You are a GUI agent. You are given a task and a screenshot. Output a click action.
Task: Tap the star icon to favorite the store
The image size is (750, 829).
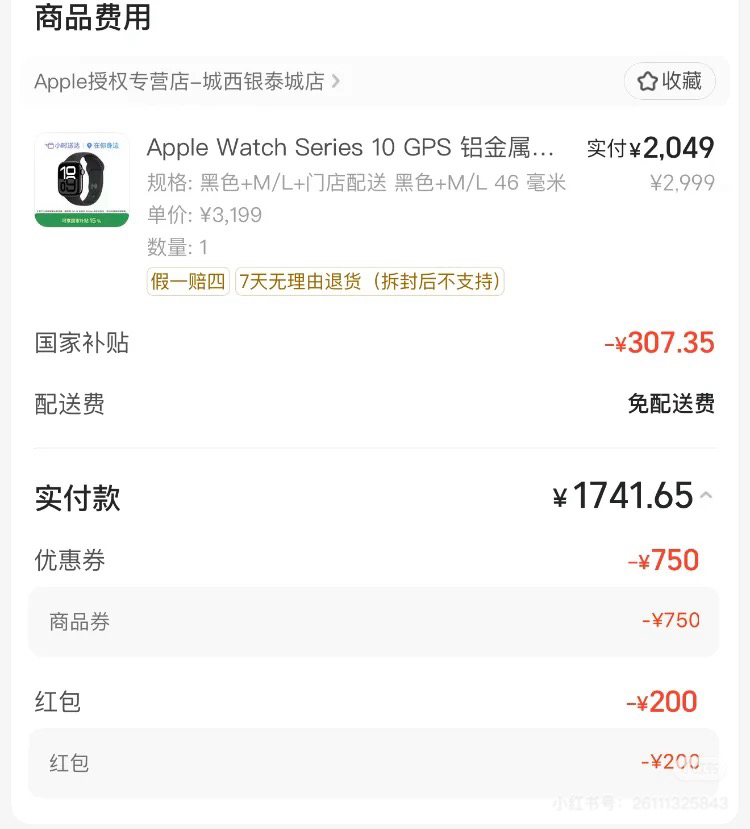[649, 81]
